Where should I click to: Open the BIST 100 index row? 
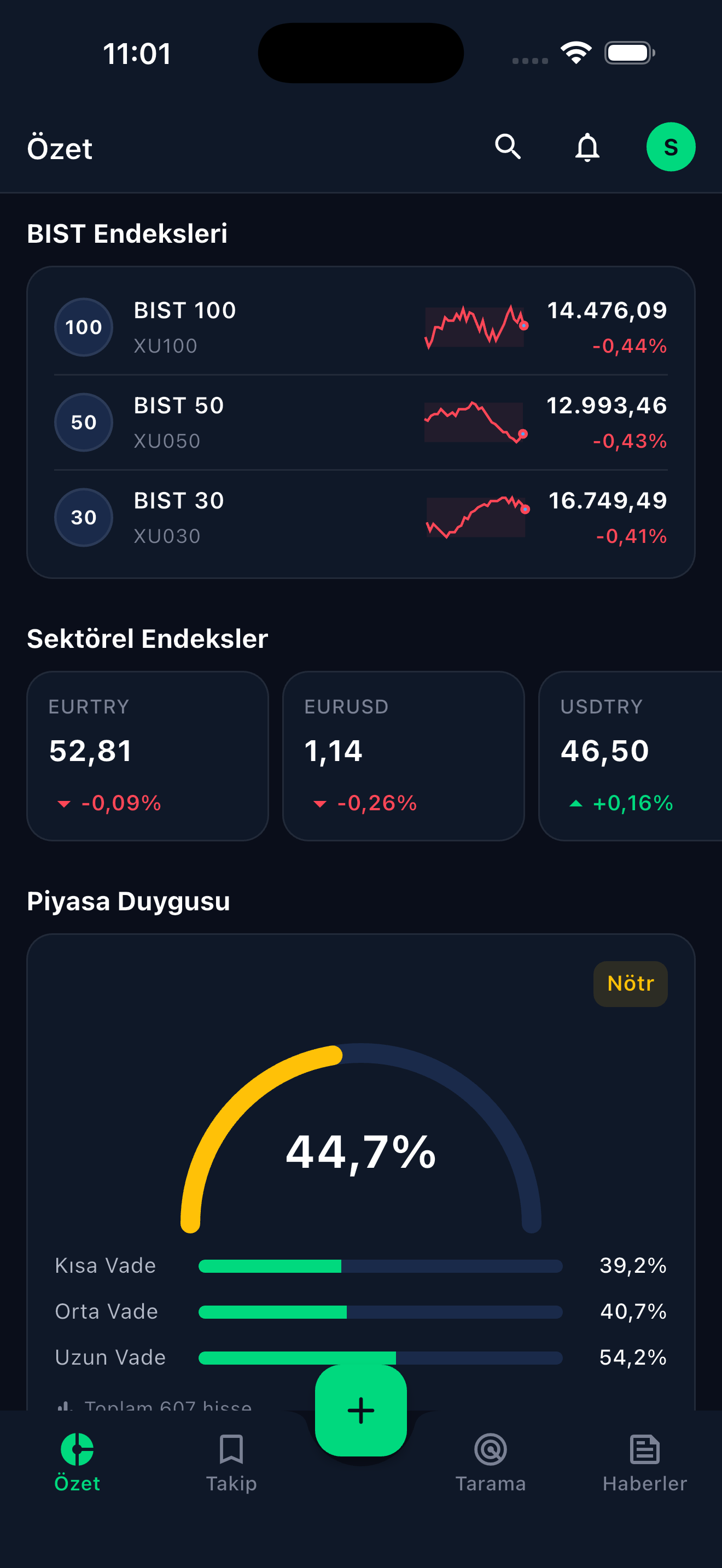point(361,327)
